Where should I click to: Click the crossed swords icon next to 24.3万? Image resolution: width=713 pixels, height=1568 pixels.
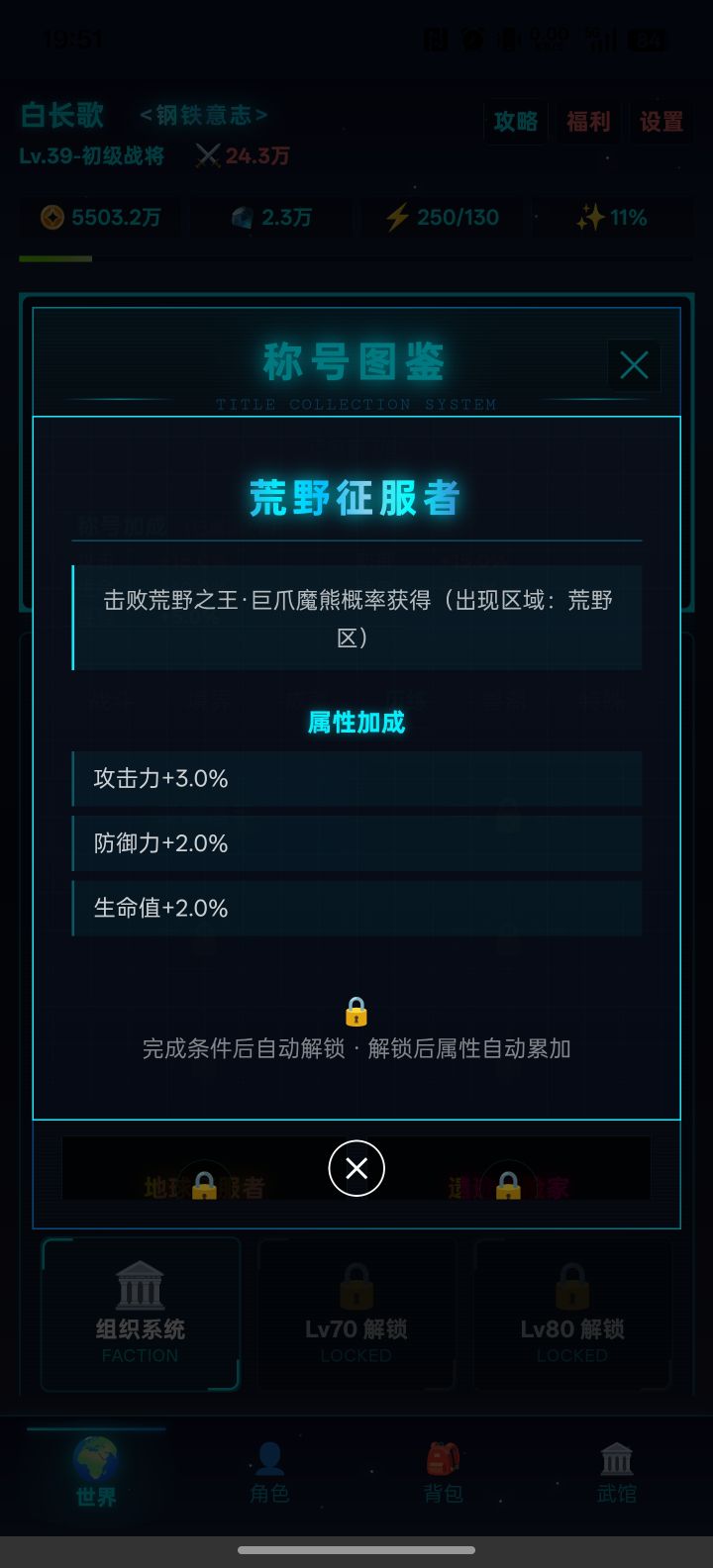pos(206,154)
